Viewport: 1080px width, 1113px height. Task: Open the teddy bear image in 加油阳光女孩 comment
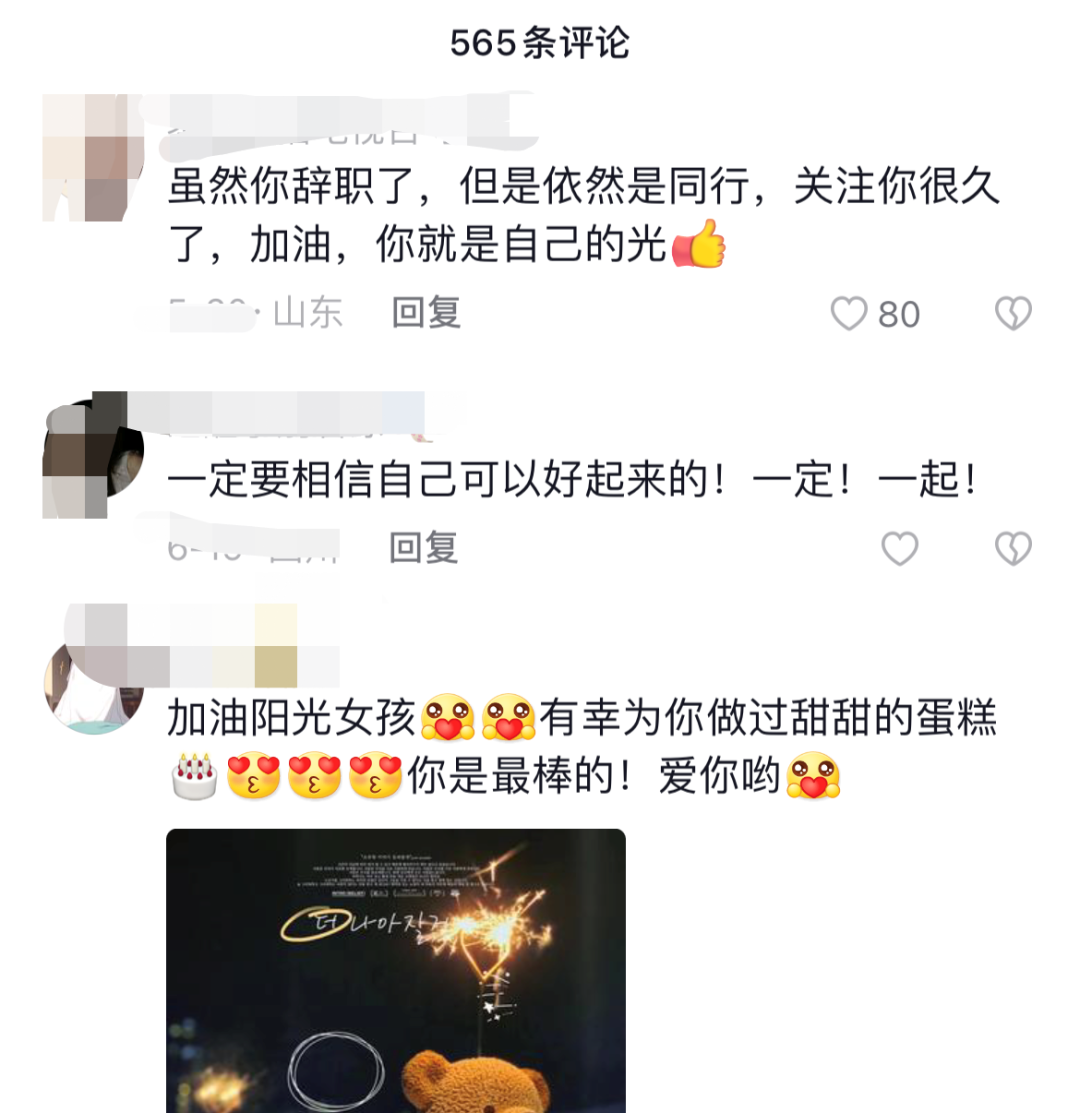(395, 968)
